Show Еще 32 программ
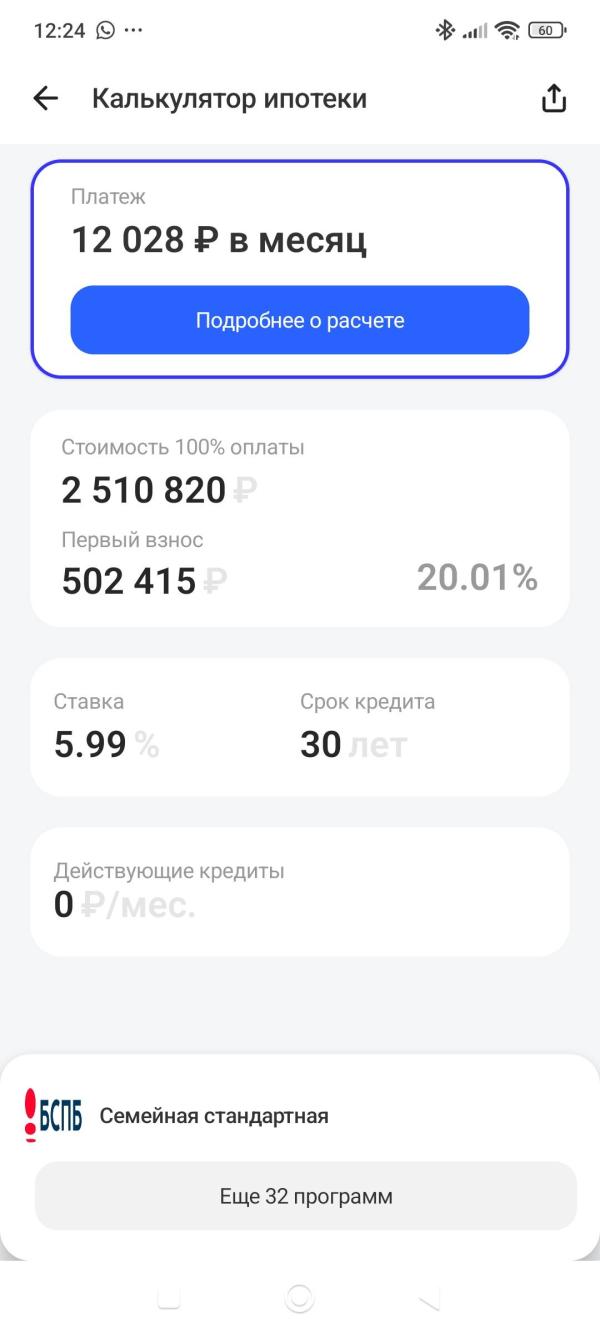The height and width of the screenshot is (1332, 600). coord(306,1196)
